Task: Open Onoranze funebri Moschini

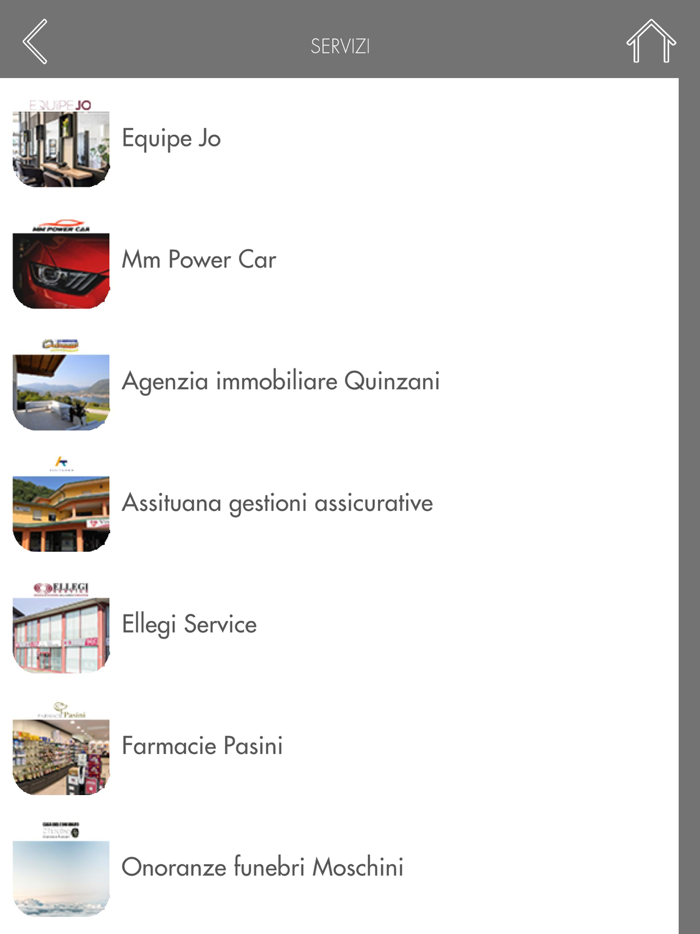Action: (262, 867)
